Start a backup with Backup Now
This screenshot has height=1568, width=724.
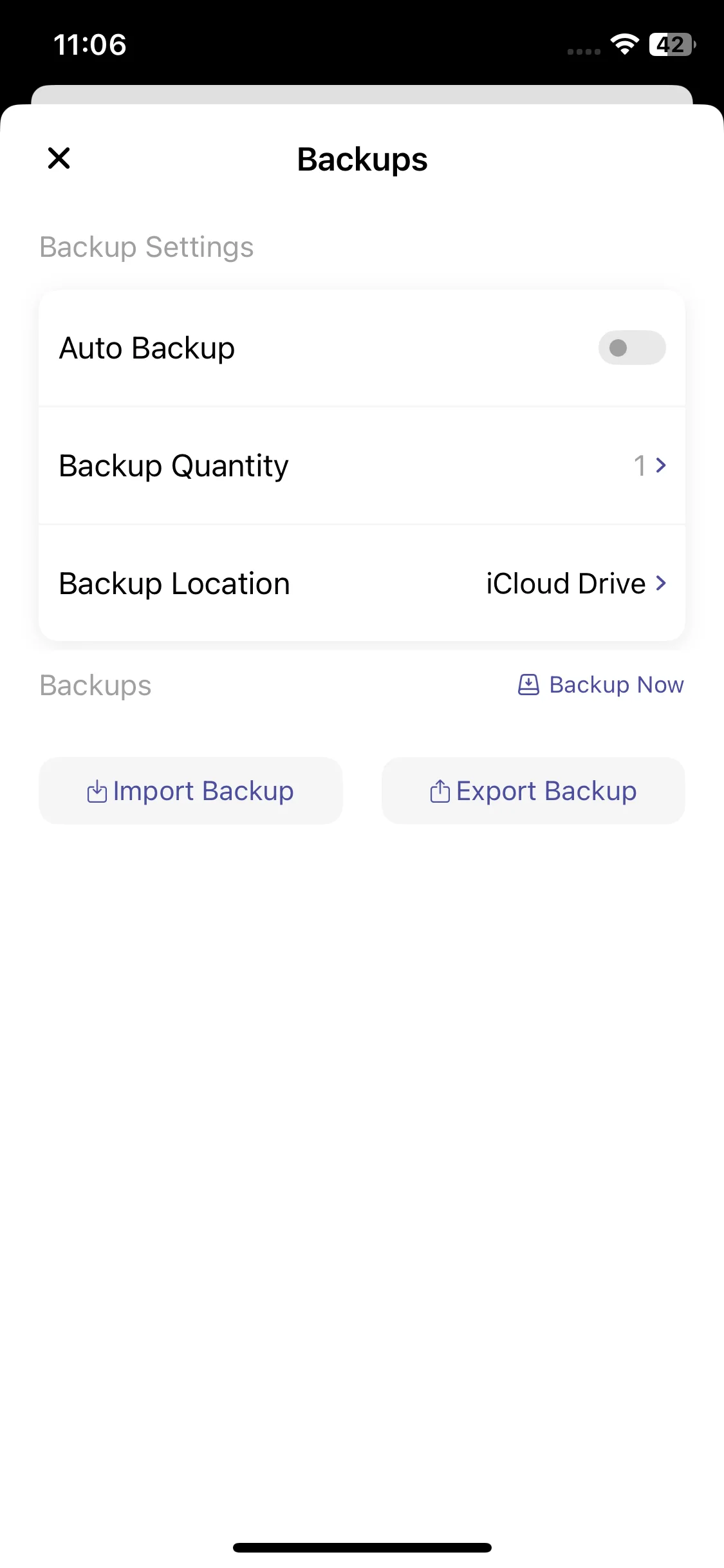(x=601, y=685)
